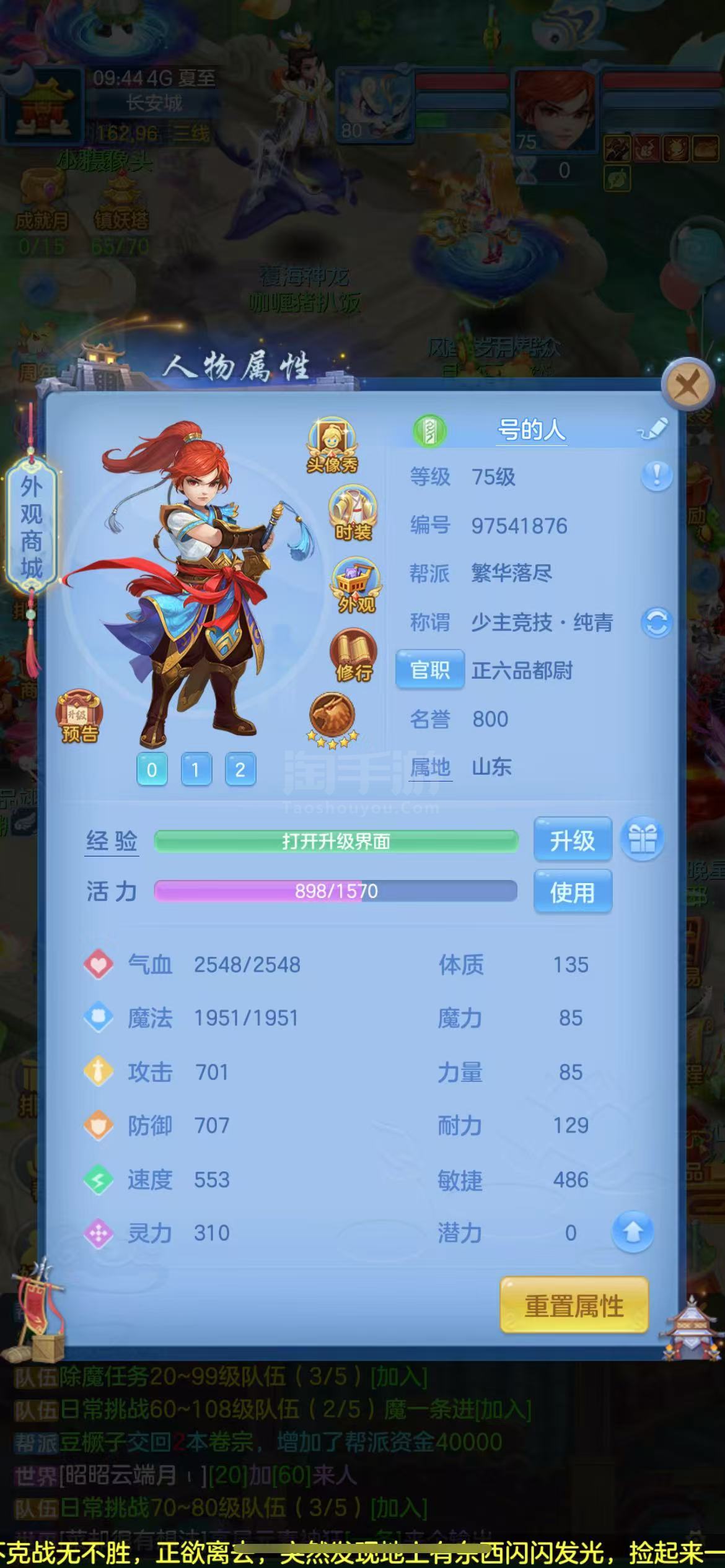
Task: View level info via the exclamation icon
Action: click(657, 476)
